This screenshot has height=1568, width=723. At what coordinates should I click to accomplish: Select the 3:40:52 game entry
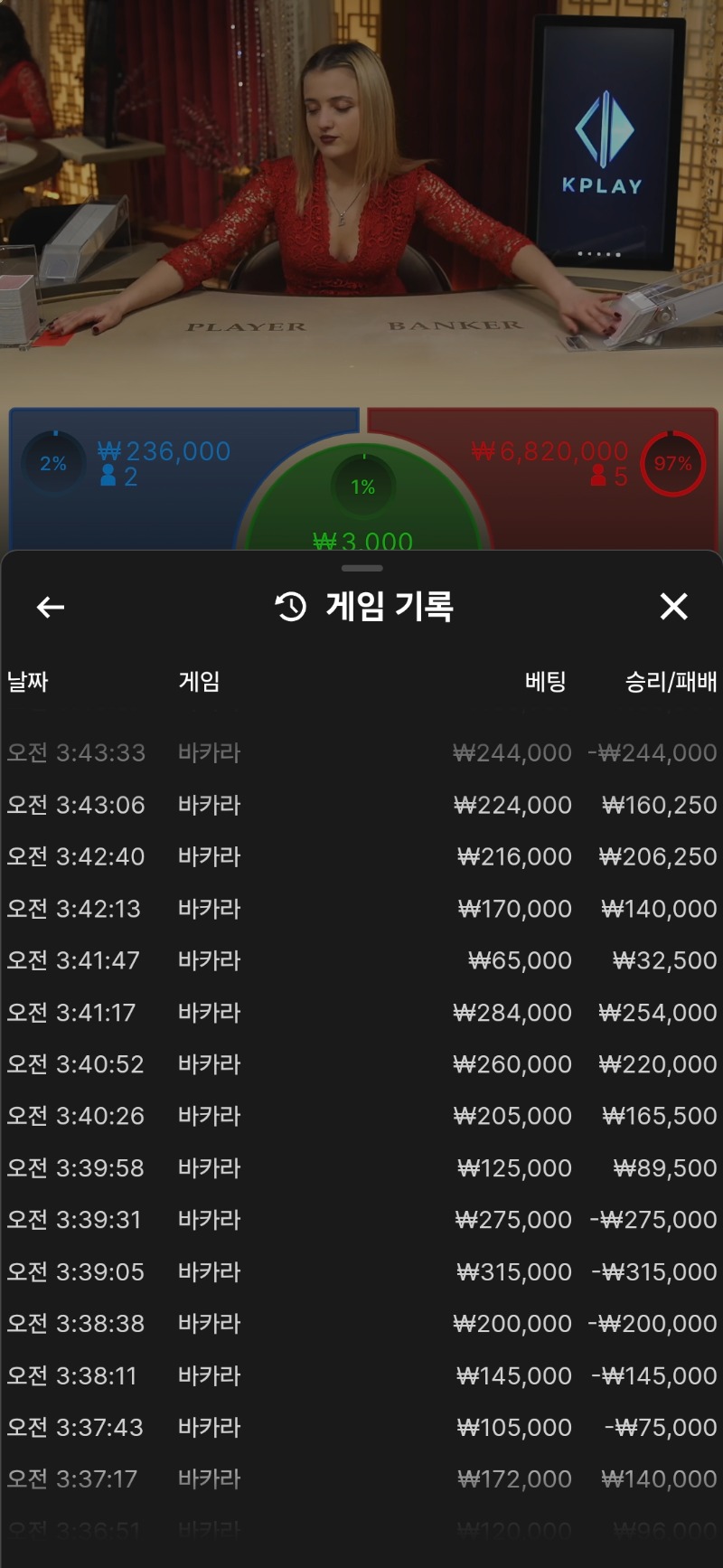point(361,1064)
